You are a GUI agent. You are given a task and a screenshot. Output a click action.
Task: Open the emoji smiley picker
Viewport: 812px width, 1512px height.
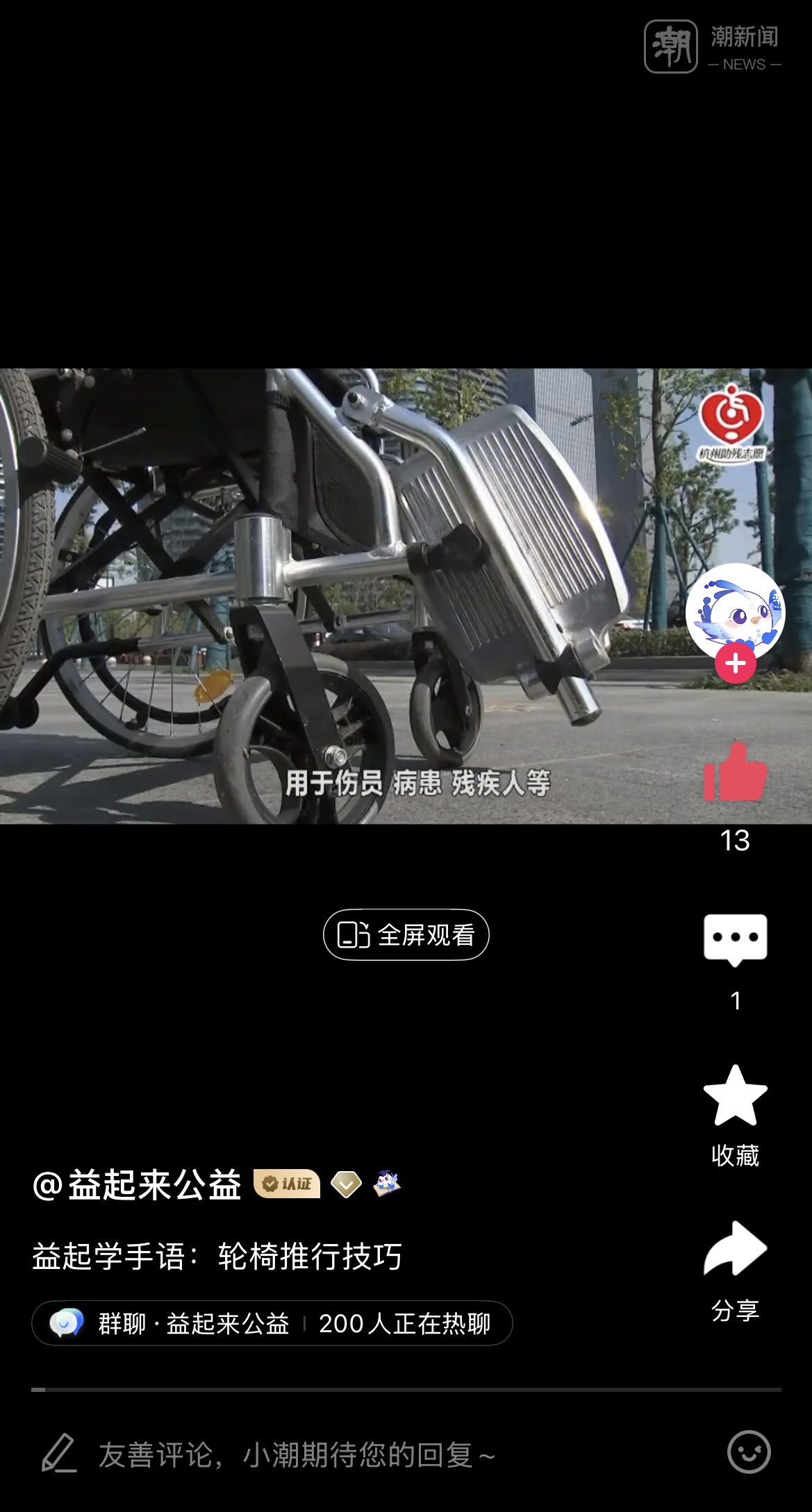[x=748, y=1452]
